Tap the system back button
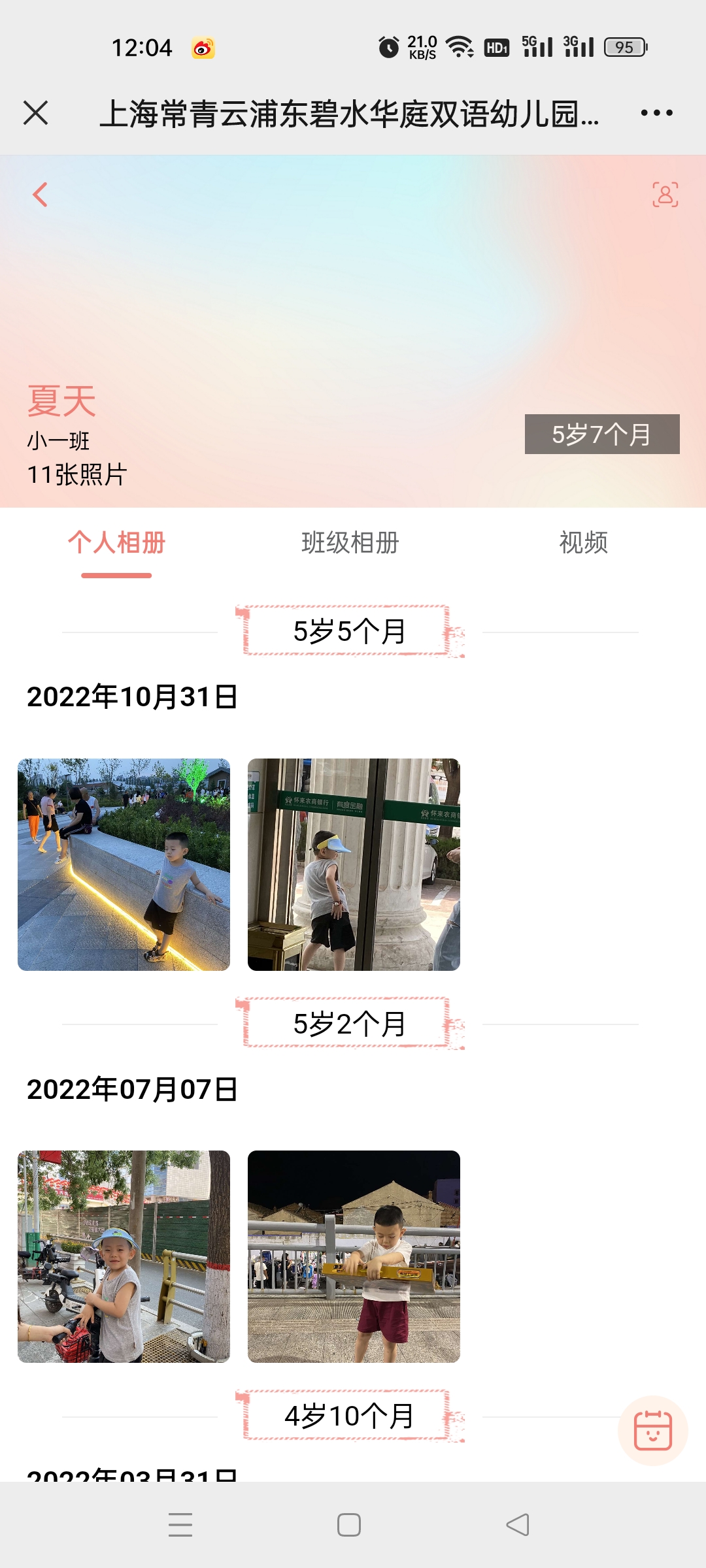The width and height of the screenshot is (706, 1568). pos(518,1525)
